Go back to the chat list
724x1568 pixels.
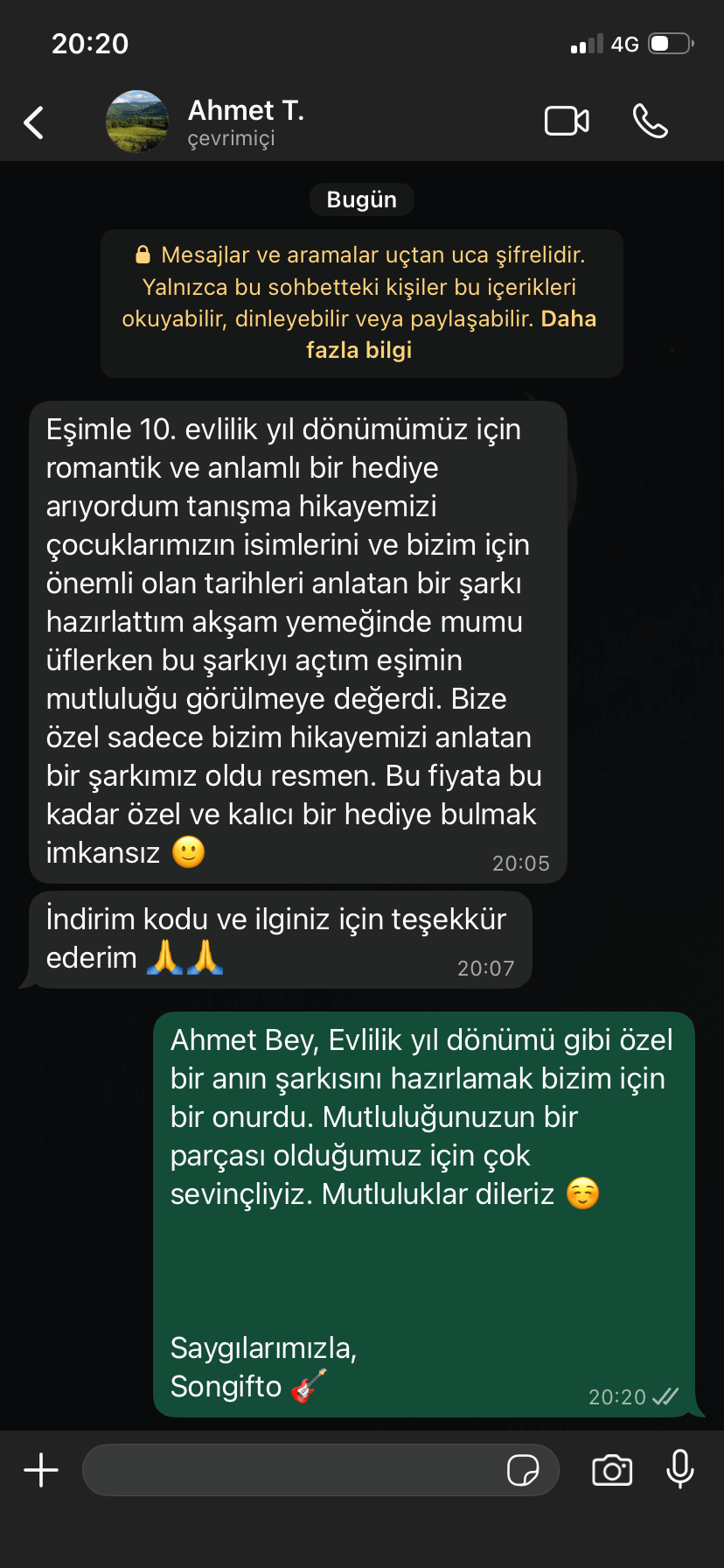pyautogui.click(x=33, y=122)
